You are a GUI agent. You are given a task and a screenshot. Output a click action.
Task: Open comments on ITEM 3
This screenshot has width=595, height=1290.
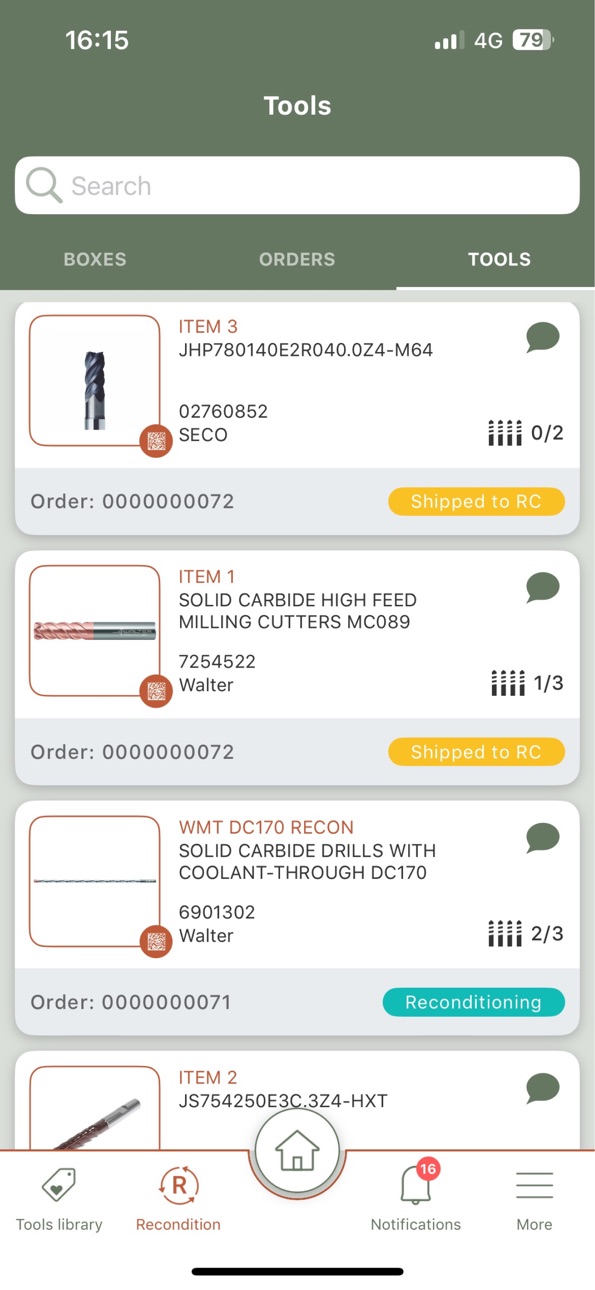click(543, 337)
